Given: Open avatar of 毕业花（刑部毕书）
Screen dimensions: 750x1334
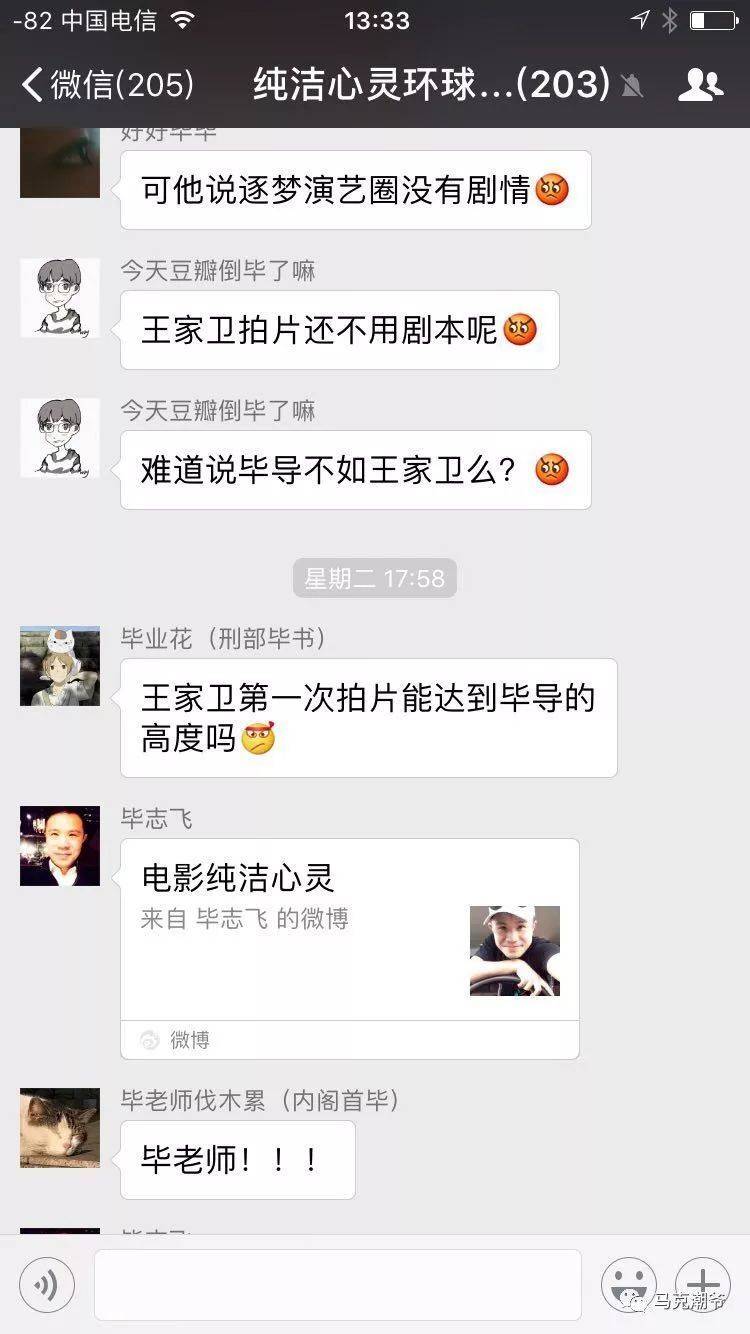Looking at the screenshot, I should [60, 666].
